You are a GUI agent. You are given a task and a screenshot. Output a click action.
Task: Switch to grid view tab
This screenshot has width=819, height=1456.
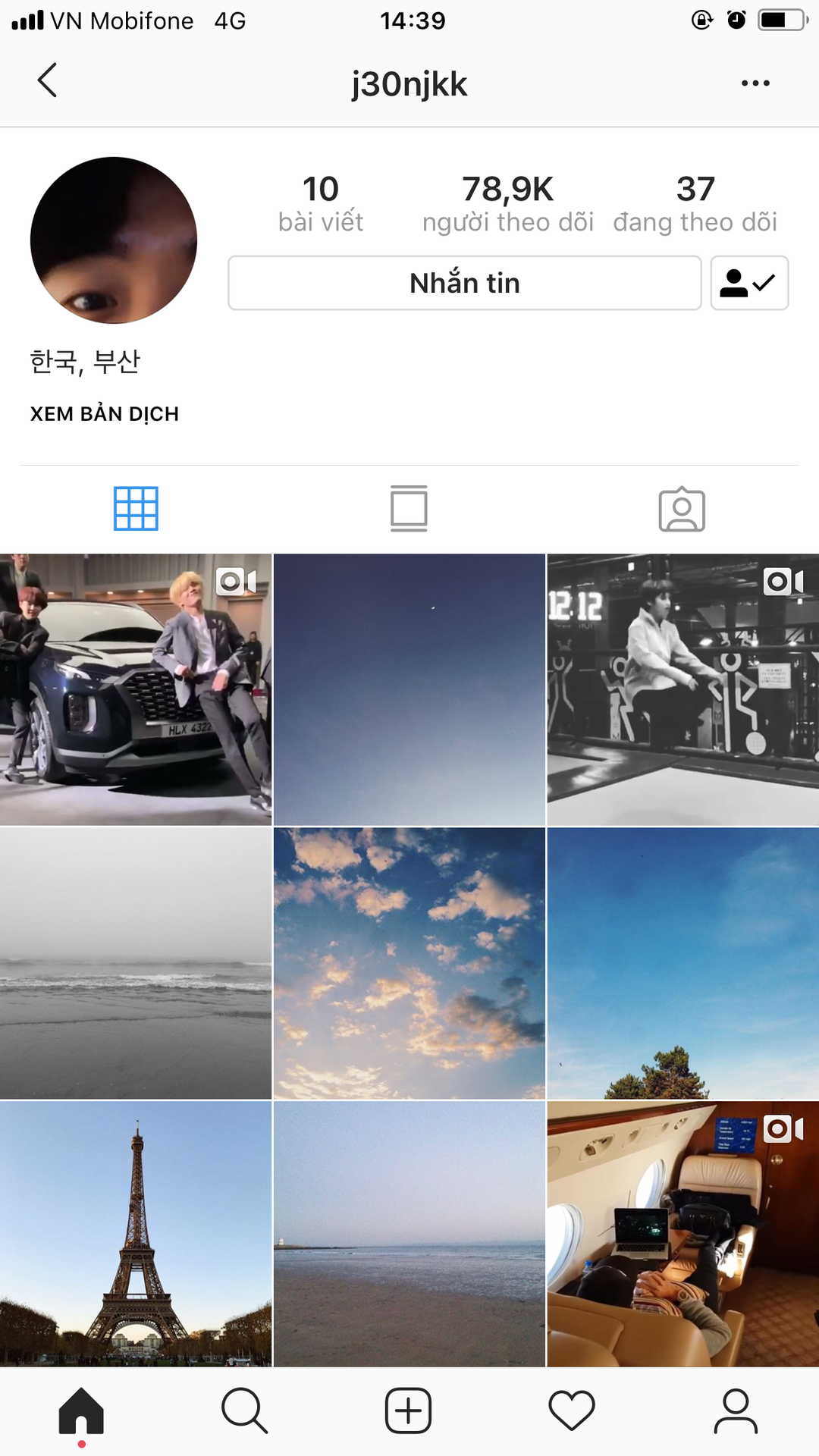(136, 509)
